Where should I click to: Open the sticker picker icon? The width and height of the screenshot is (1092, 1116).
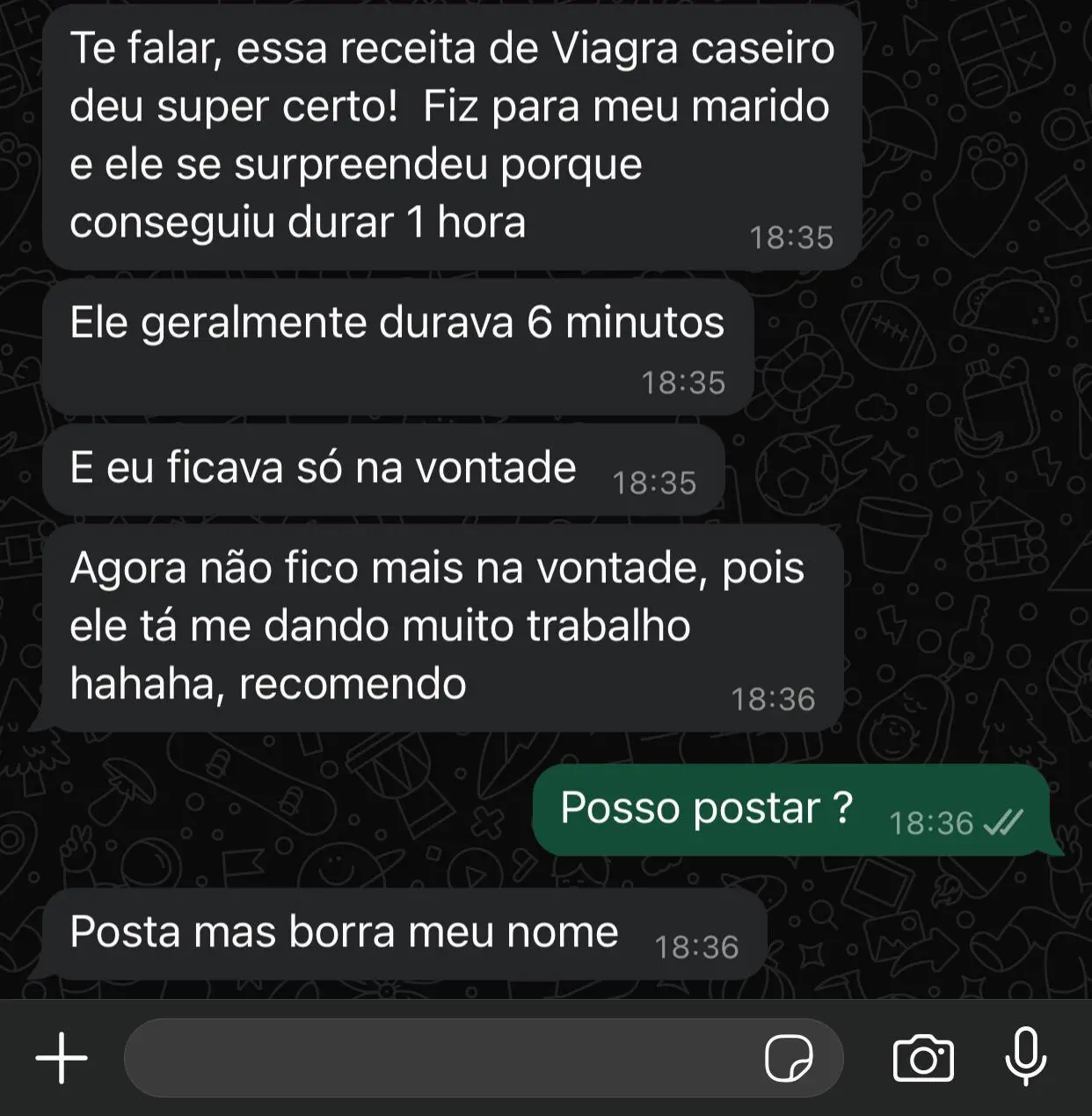tap(789, 1058)
